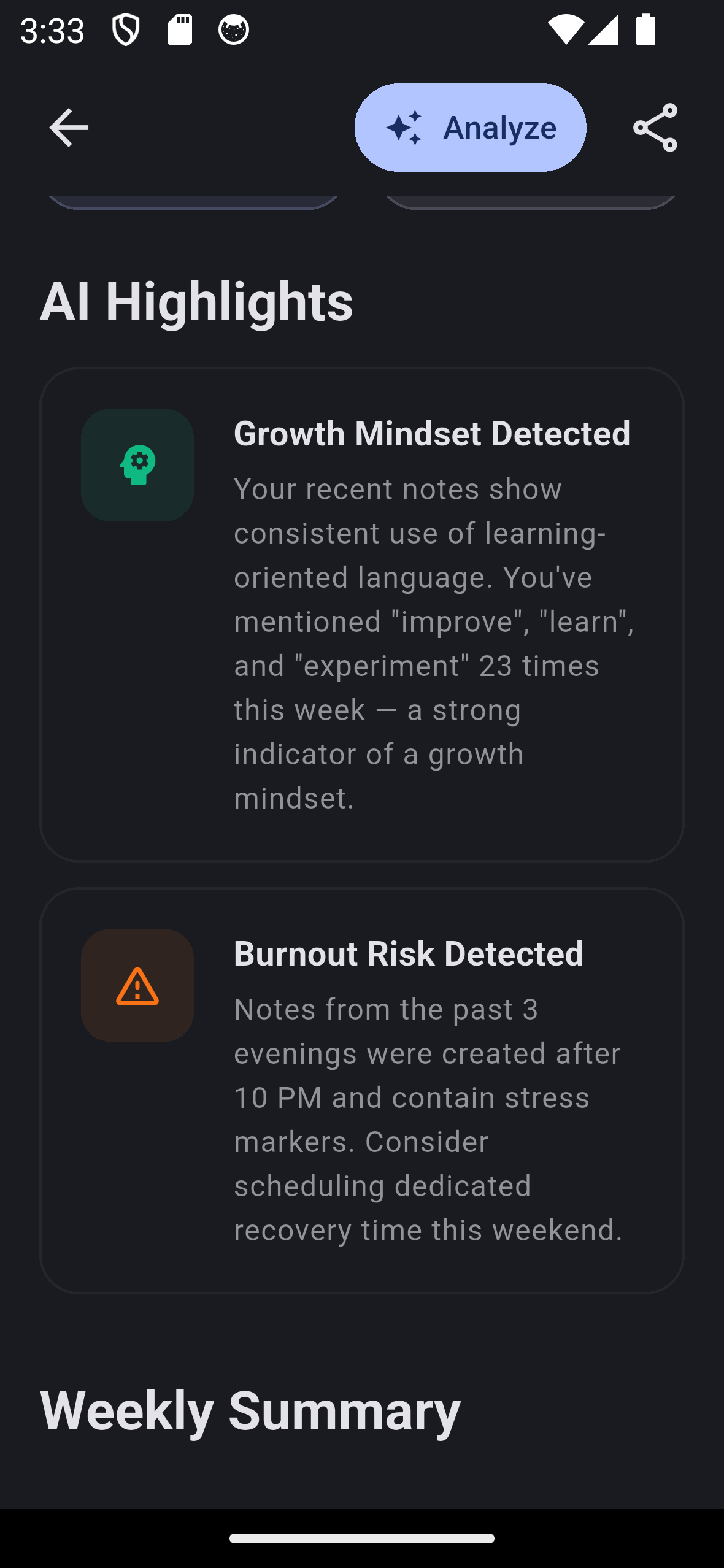Go back using the arrow icon
Screen dimensions: 724x1568
coord(69,128)
